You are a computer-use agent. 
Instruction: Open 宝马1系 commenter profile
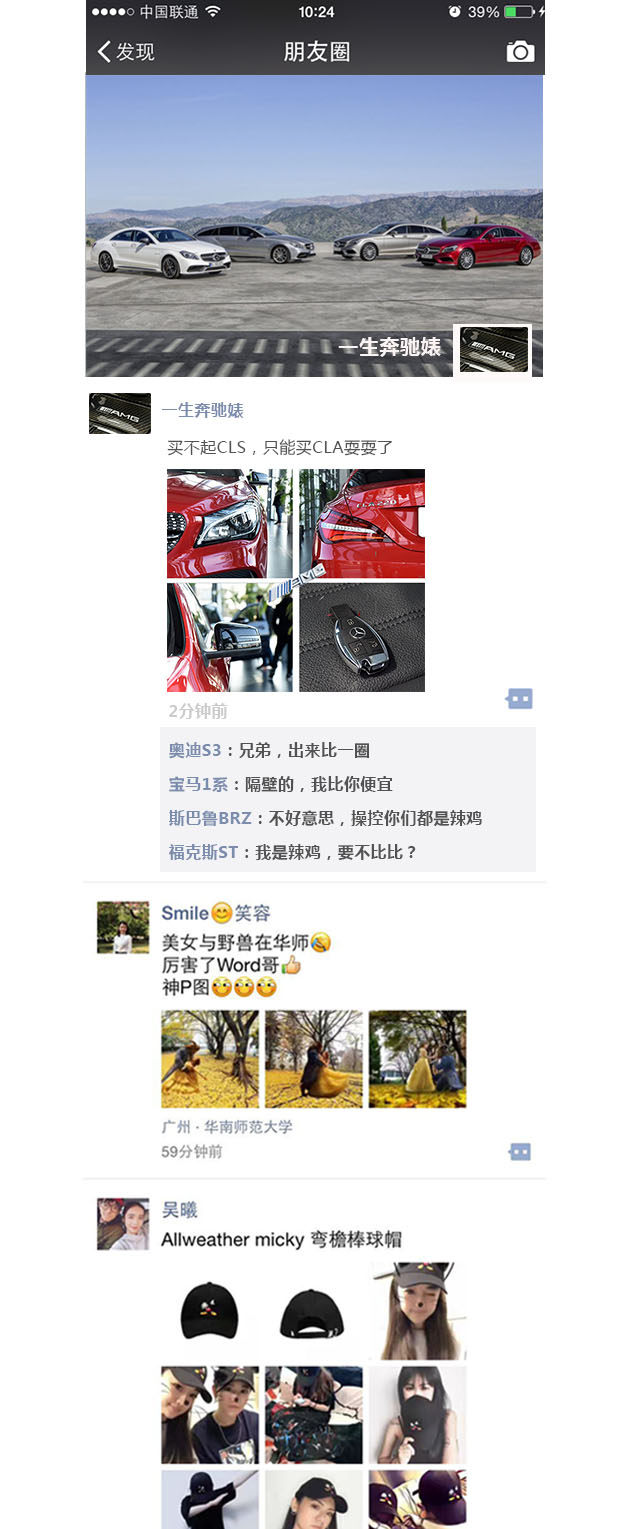(198, 785)
